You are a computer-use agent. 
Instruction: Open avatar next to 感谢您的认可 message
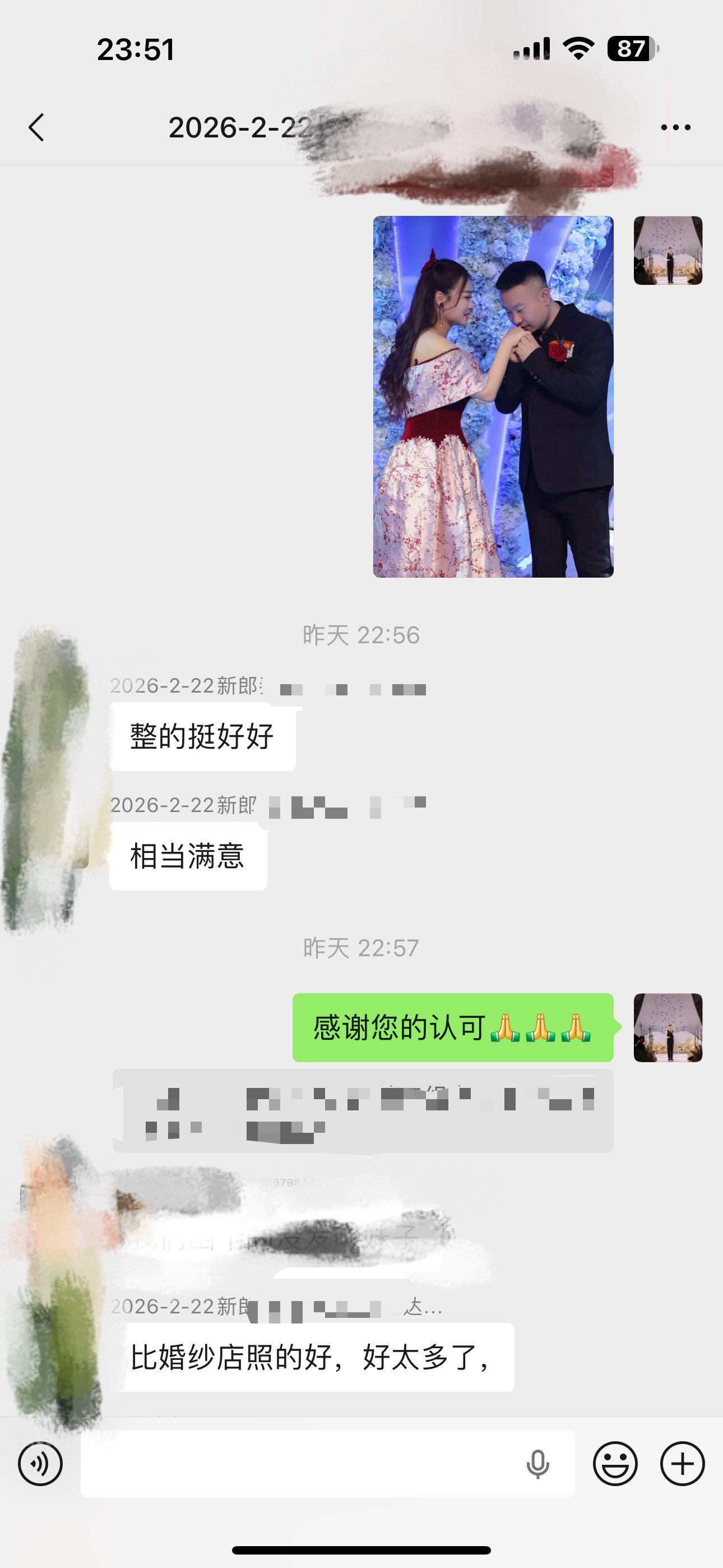(x=668, y=1027)
